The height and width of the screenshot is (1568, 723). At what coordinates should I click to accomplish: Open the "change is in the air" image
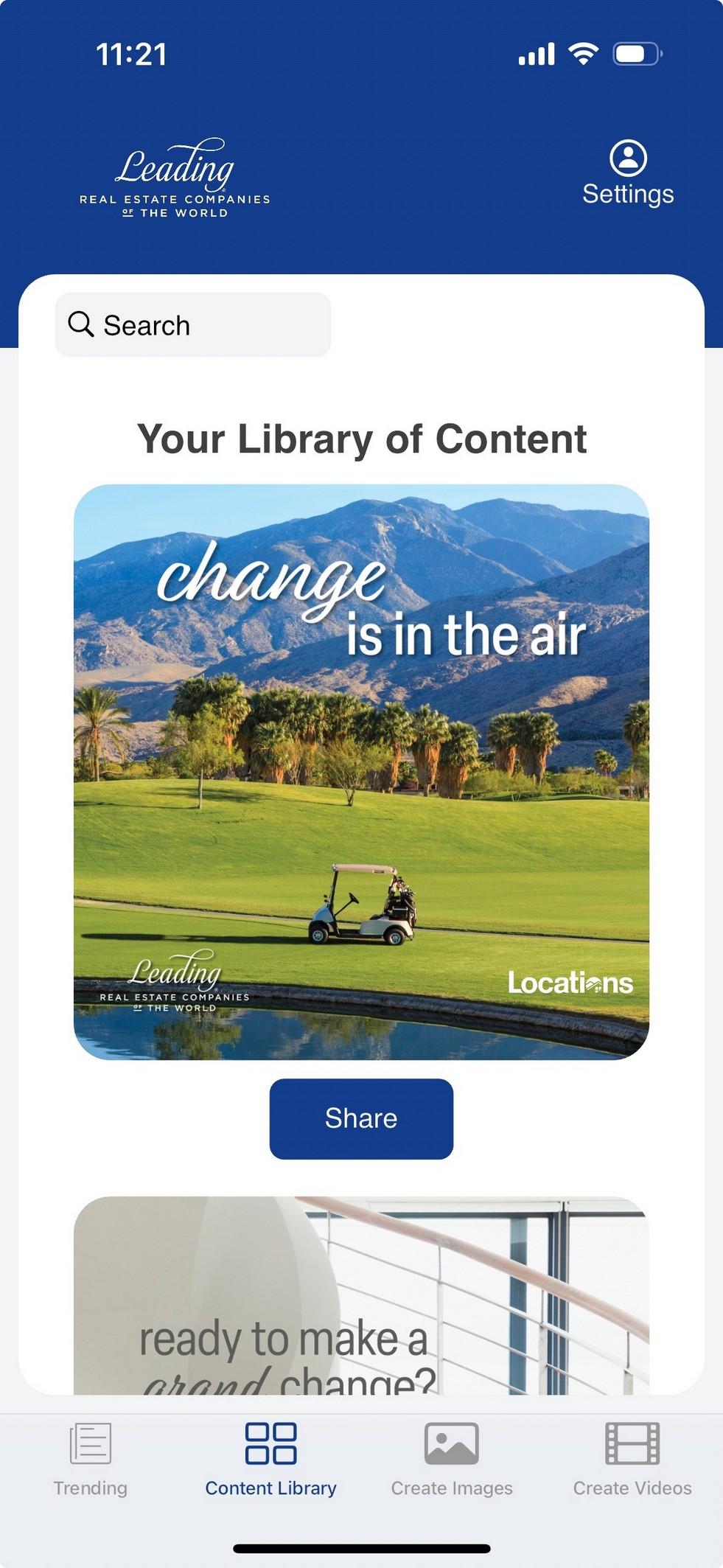pos(361,771)
